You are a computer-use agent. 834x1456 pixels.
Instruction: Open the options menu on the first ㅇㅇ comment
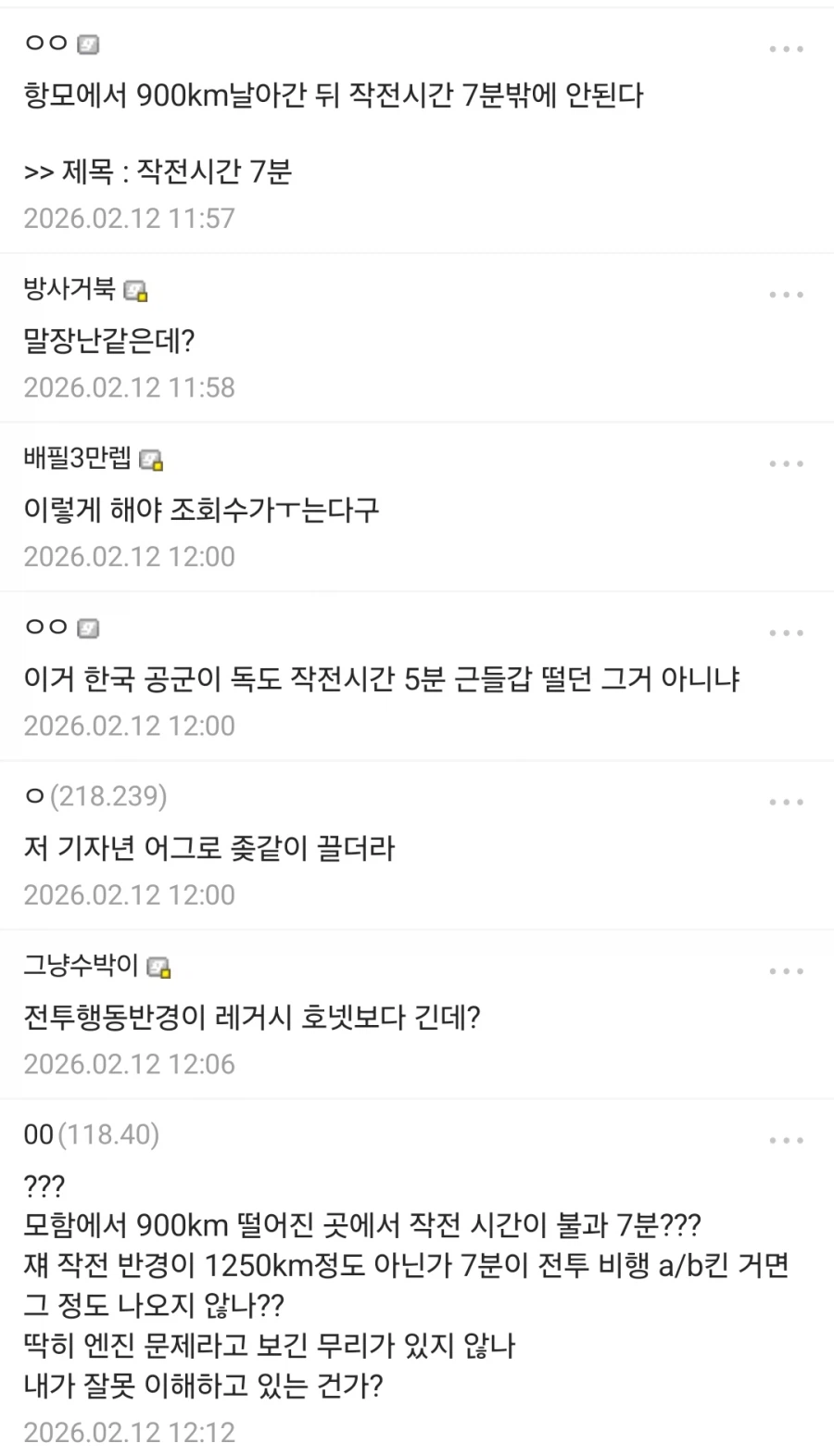(787, 48)
